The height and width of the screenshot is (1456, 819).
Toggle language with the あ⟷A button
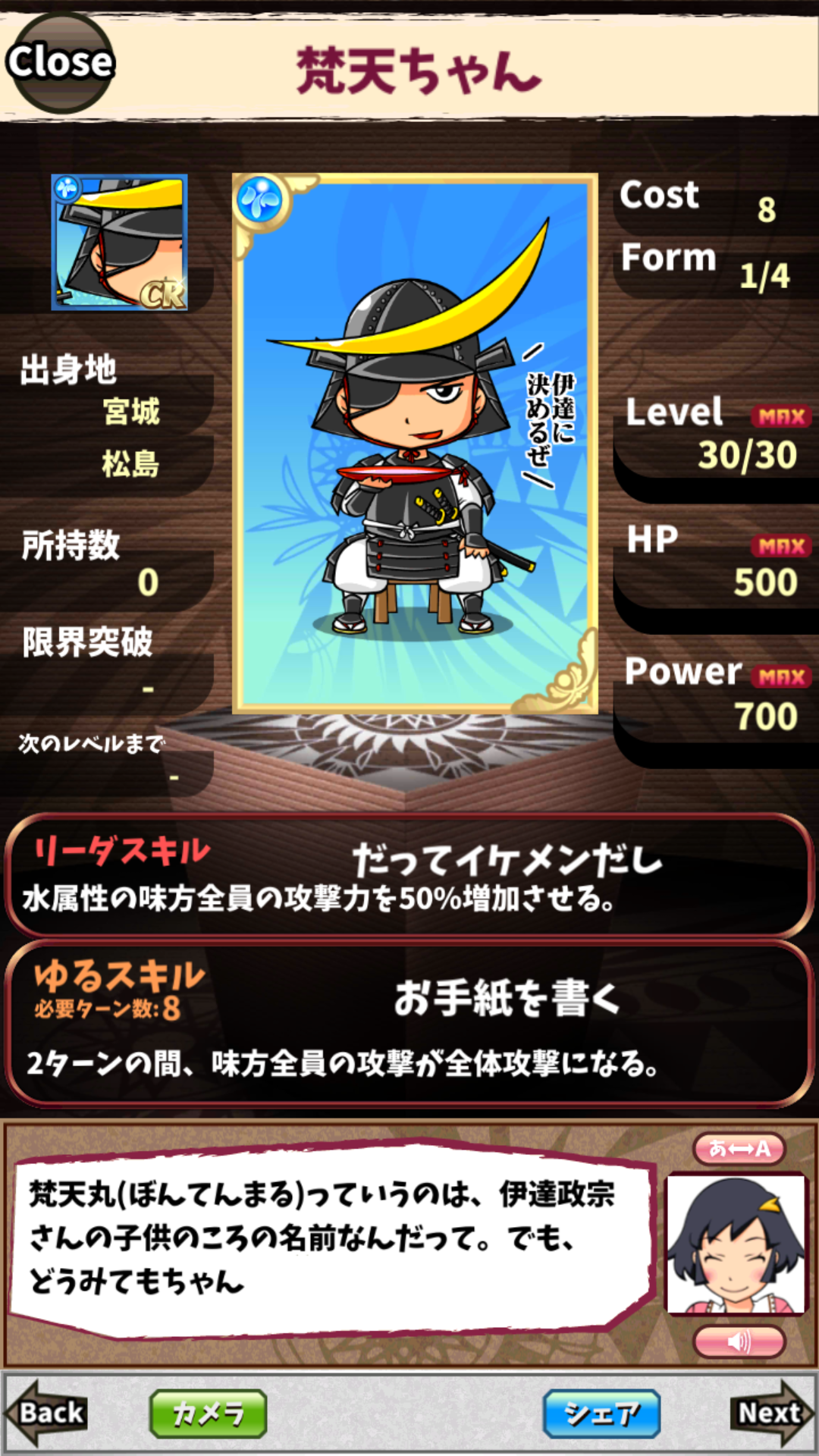click(739, 1149)
